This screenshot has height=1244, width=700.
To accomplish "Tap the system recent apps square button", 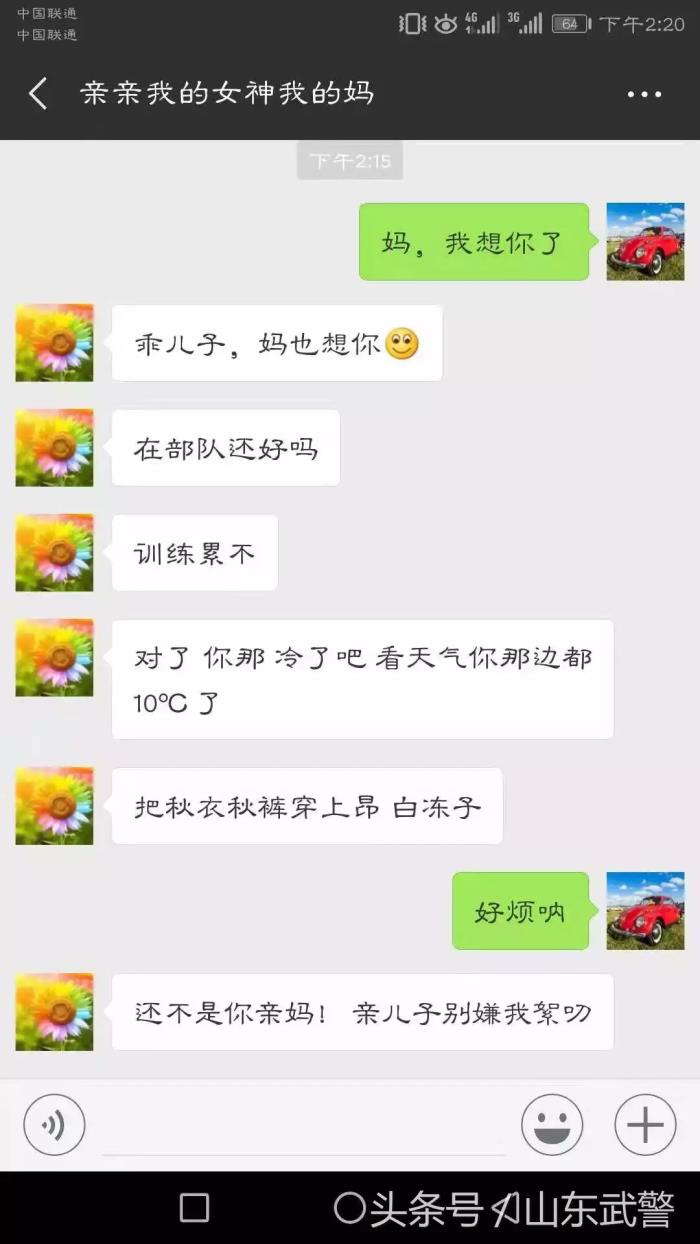I will point(194,1208).
